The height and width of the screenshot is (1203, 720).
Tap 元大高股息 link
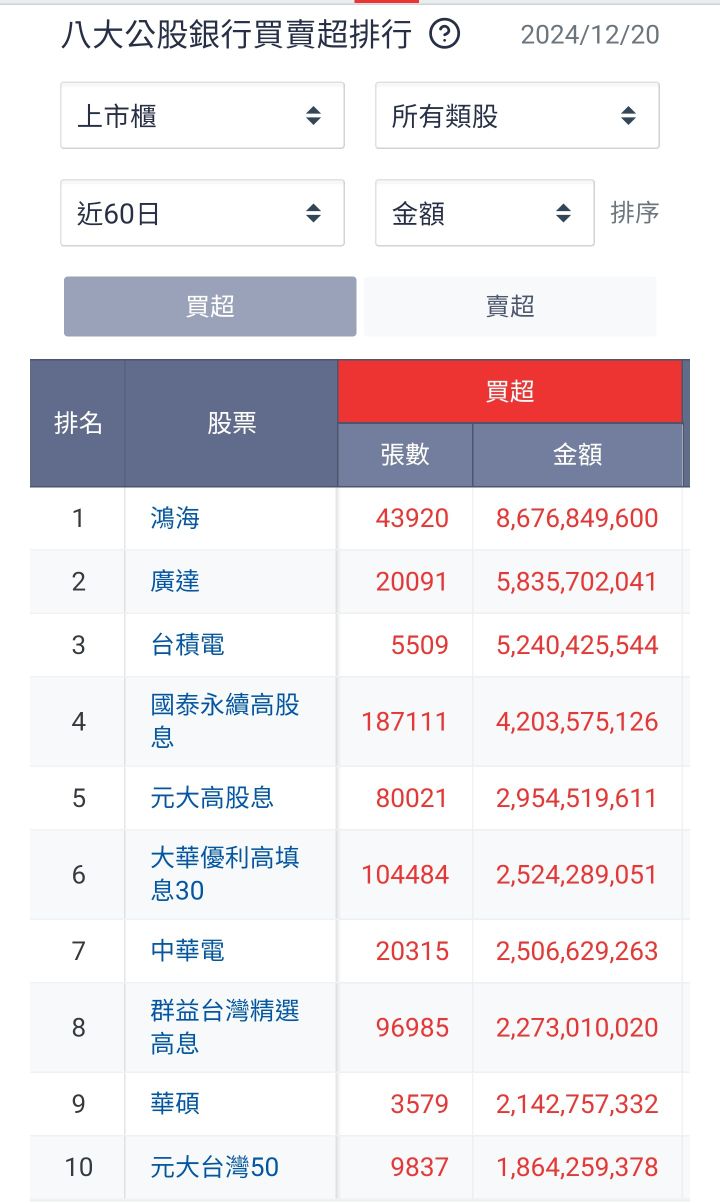click(212, 798)
